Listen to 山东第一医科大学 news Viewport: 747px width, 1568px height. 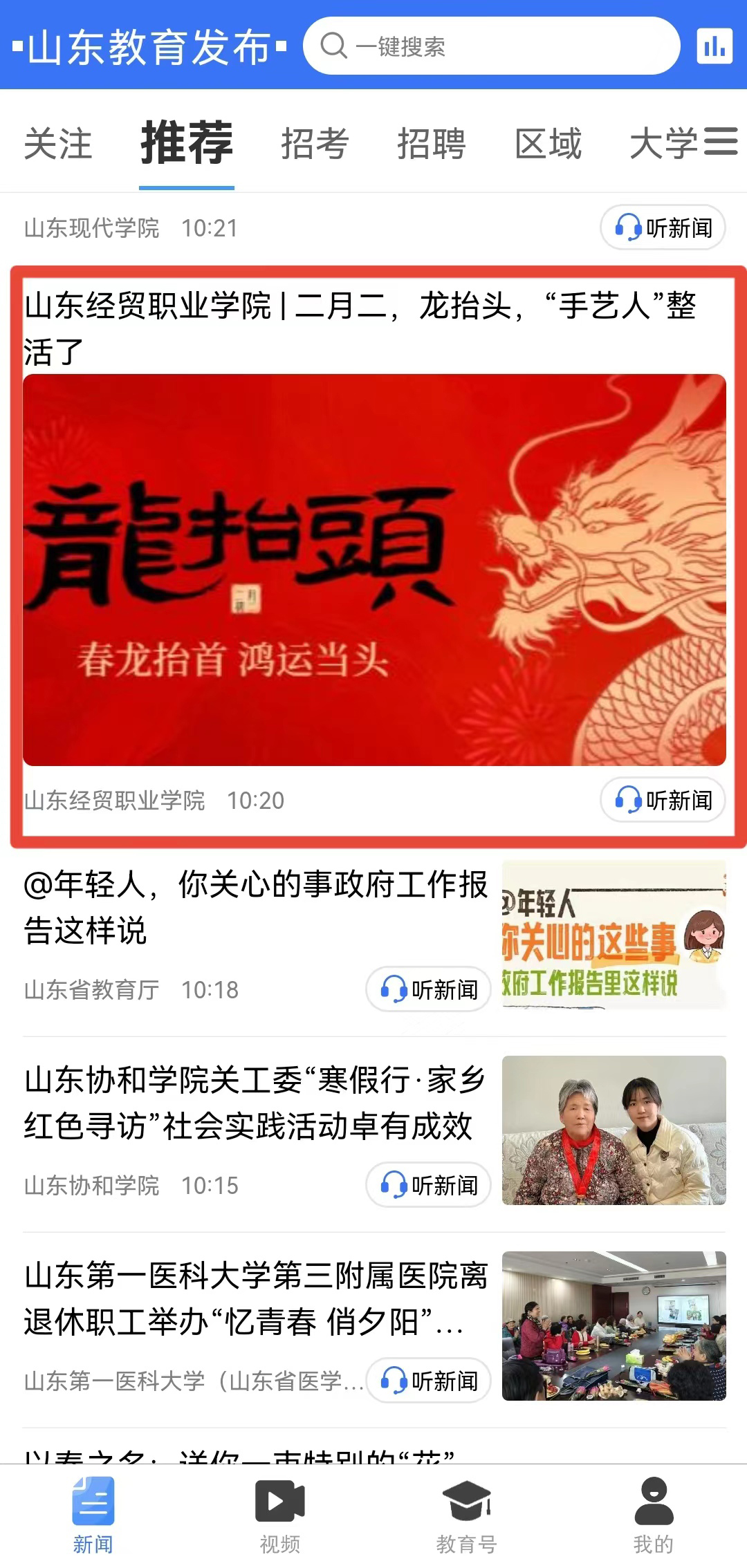pos(428,1381)
